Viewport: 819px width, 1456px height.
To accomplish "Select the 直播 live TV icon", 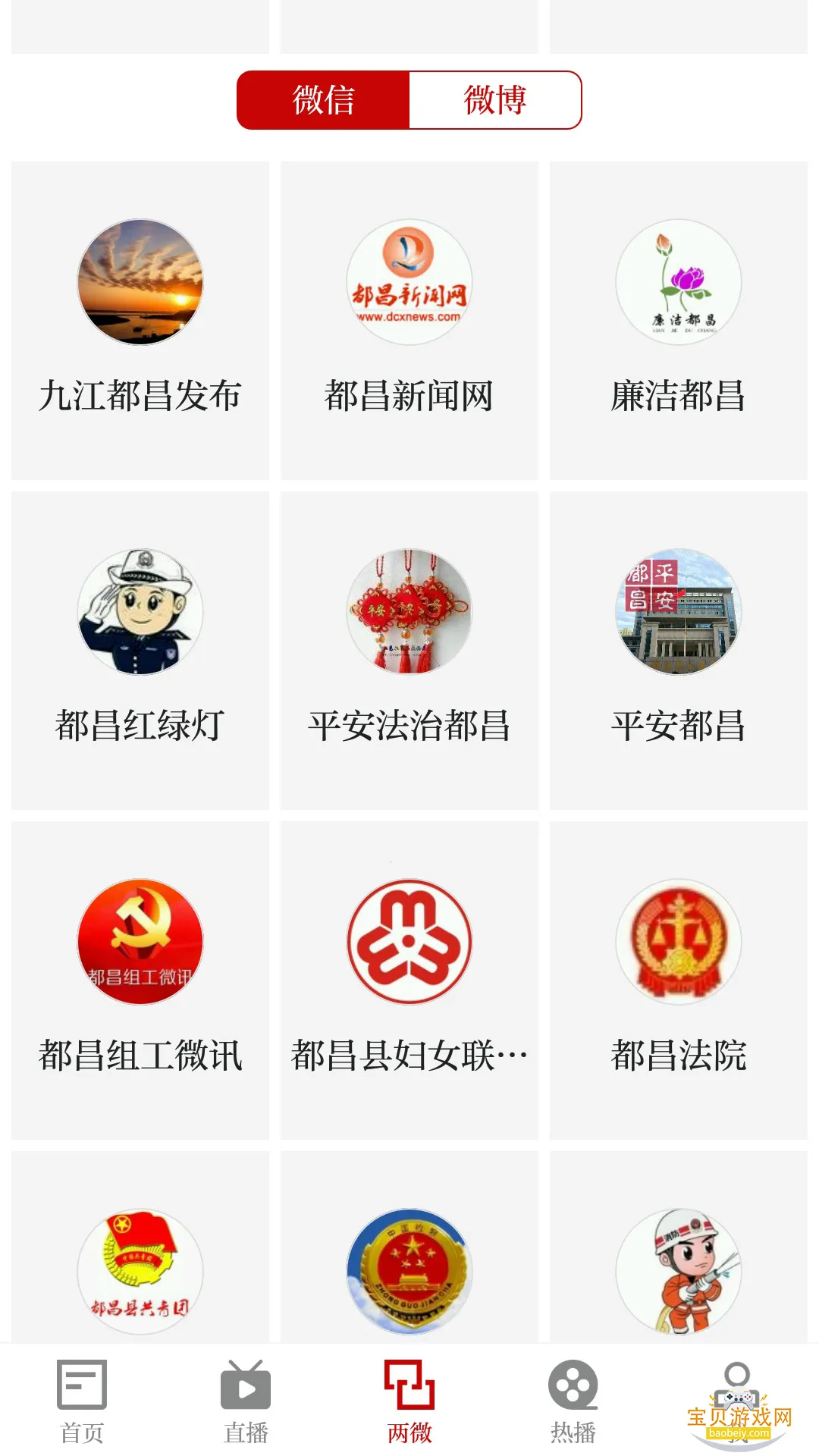I will tap(244, 1403).
